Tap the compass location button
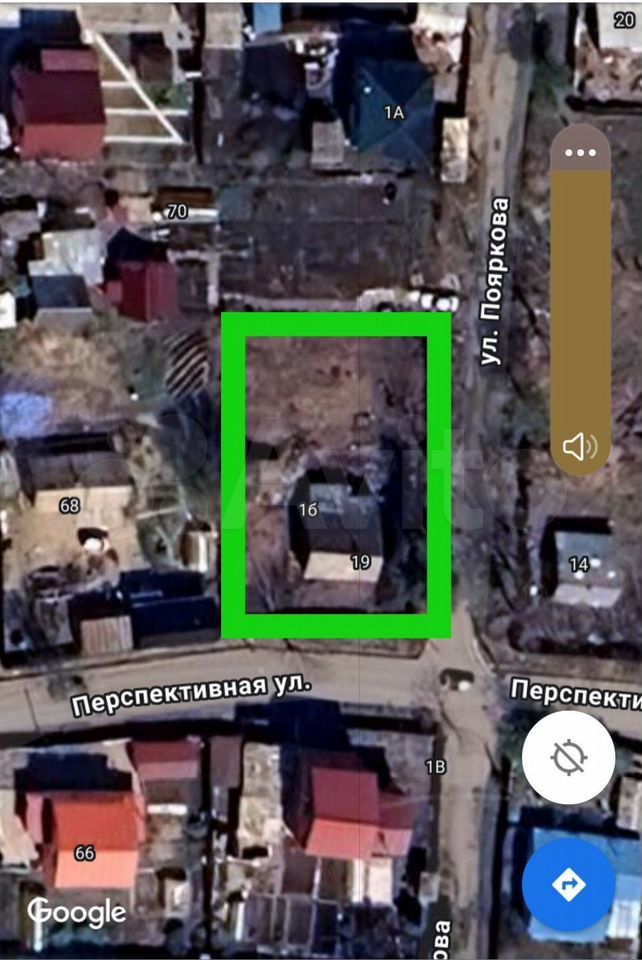 [569, 760]
